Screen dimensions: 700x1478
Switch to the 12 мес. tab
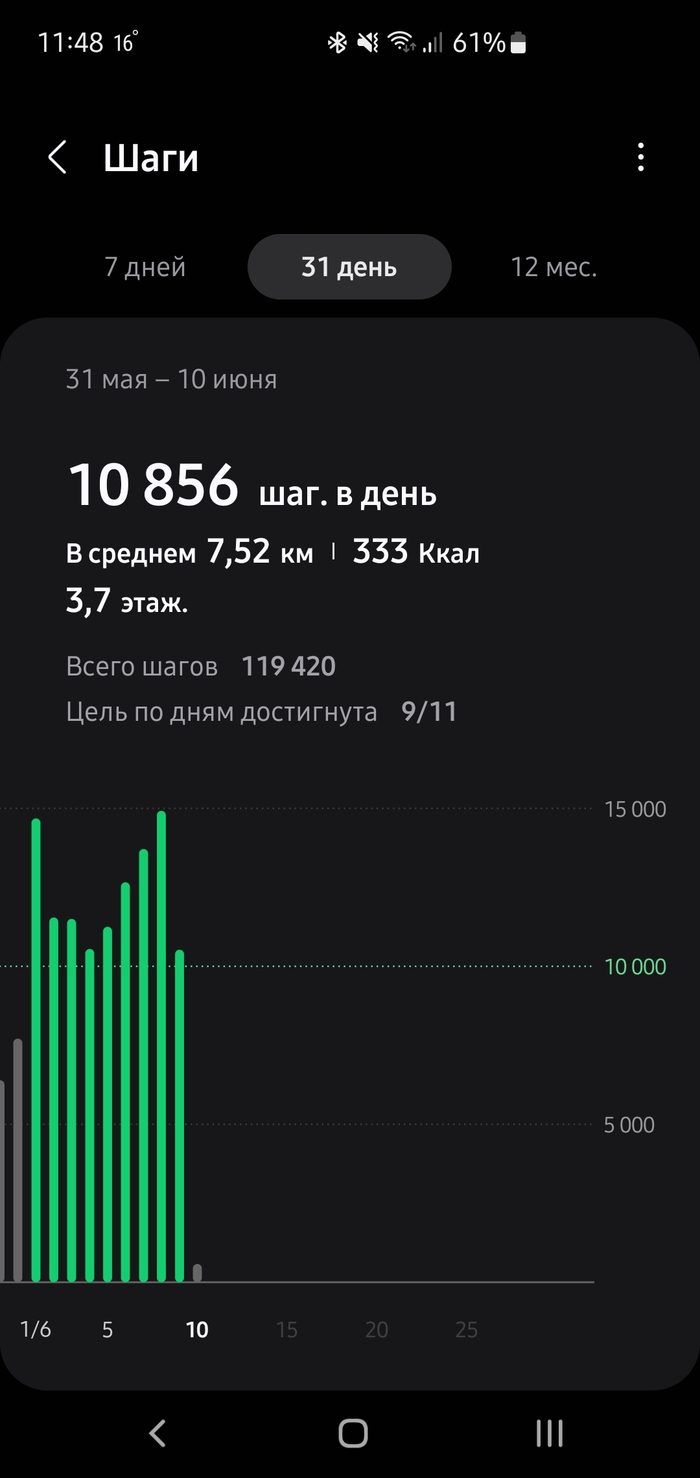(554, 268)
